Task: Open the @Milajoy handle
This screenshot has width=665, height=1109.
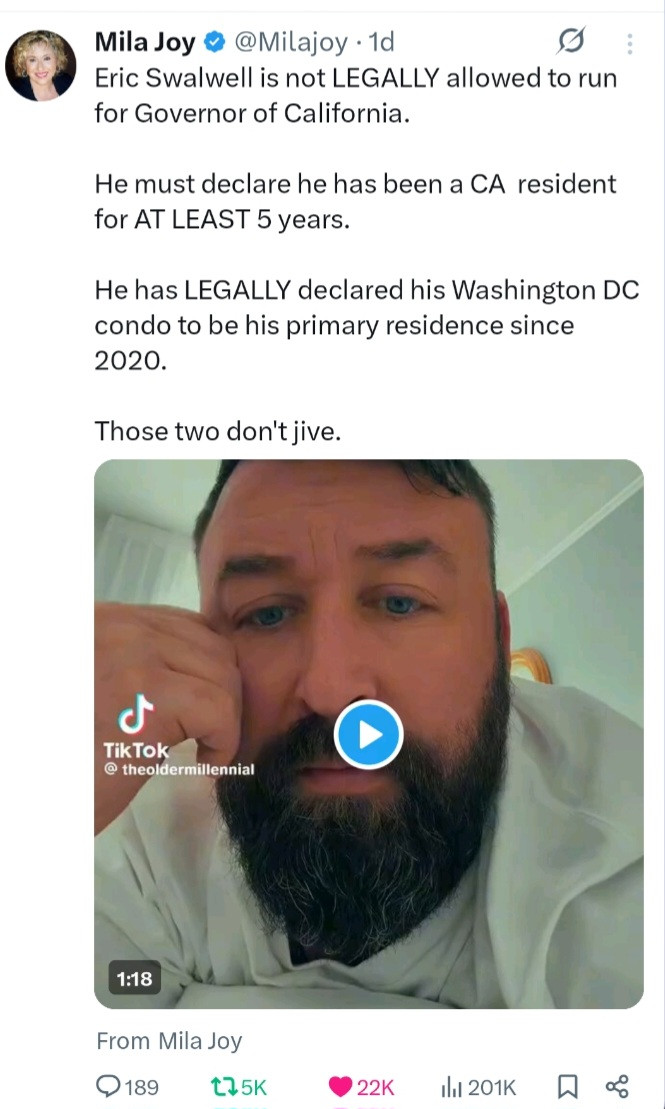Action: [x=290, y=42]
